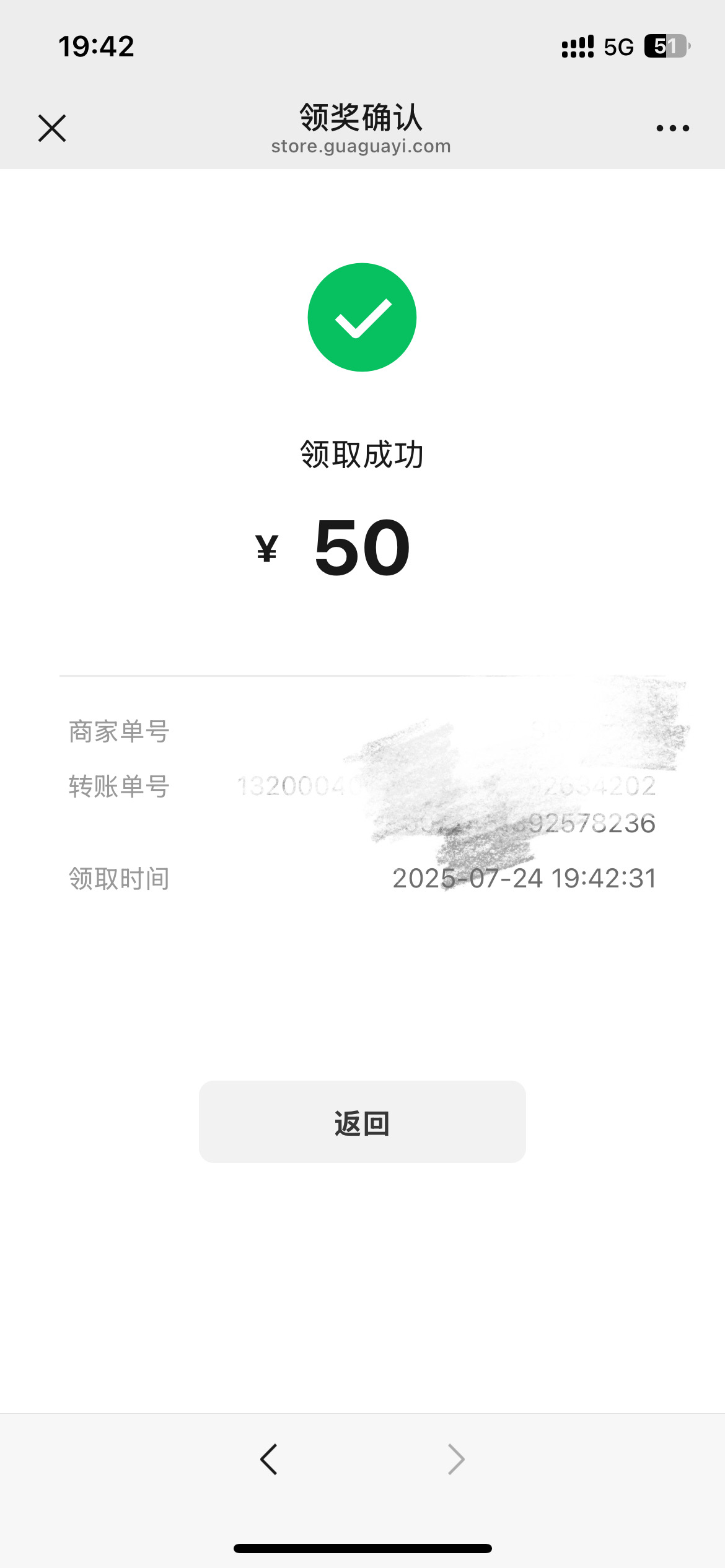Tap the 返回 button

362,1122
